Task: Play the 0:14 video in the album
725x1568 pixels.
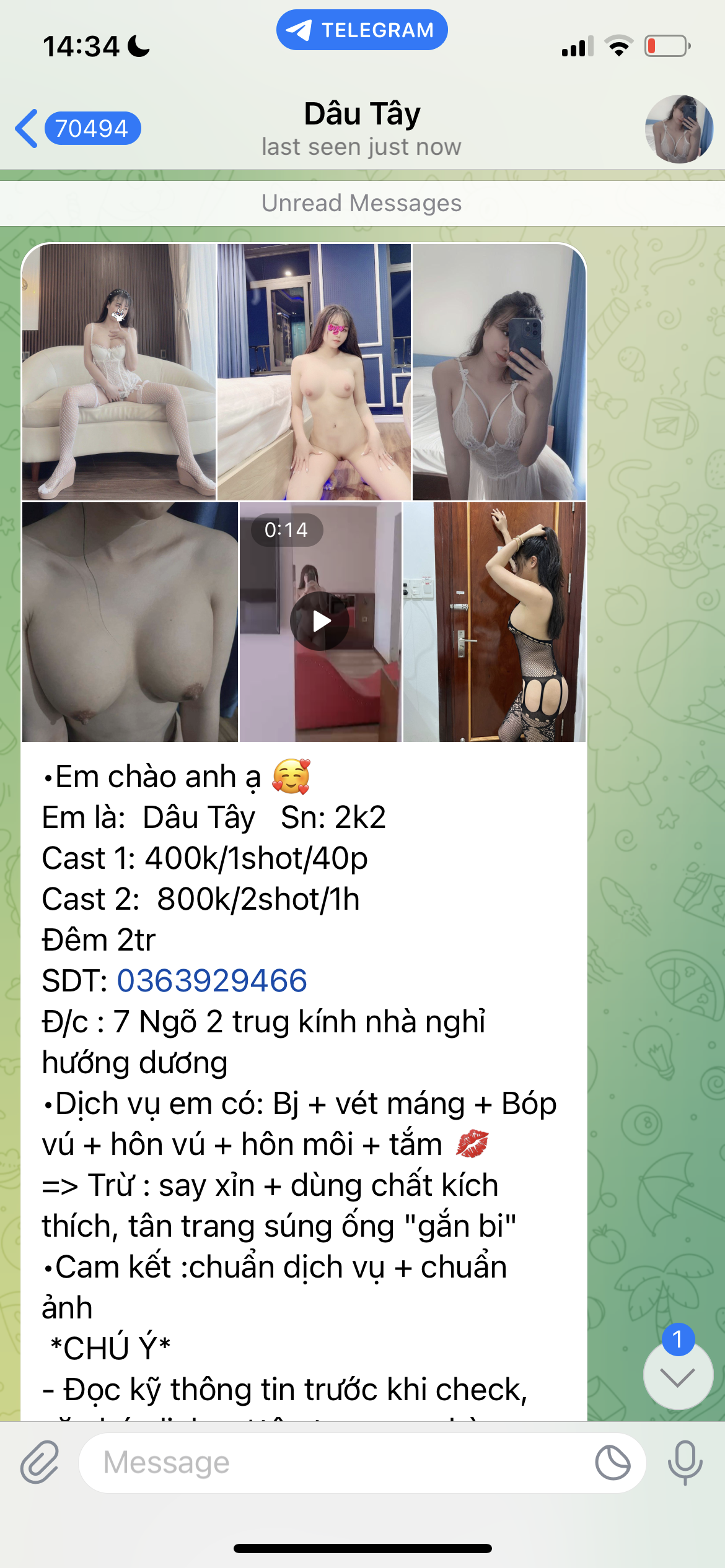Action: pos(321,621)
